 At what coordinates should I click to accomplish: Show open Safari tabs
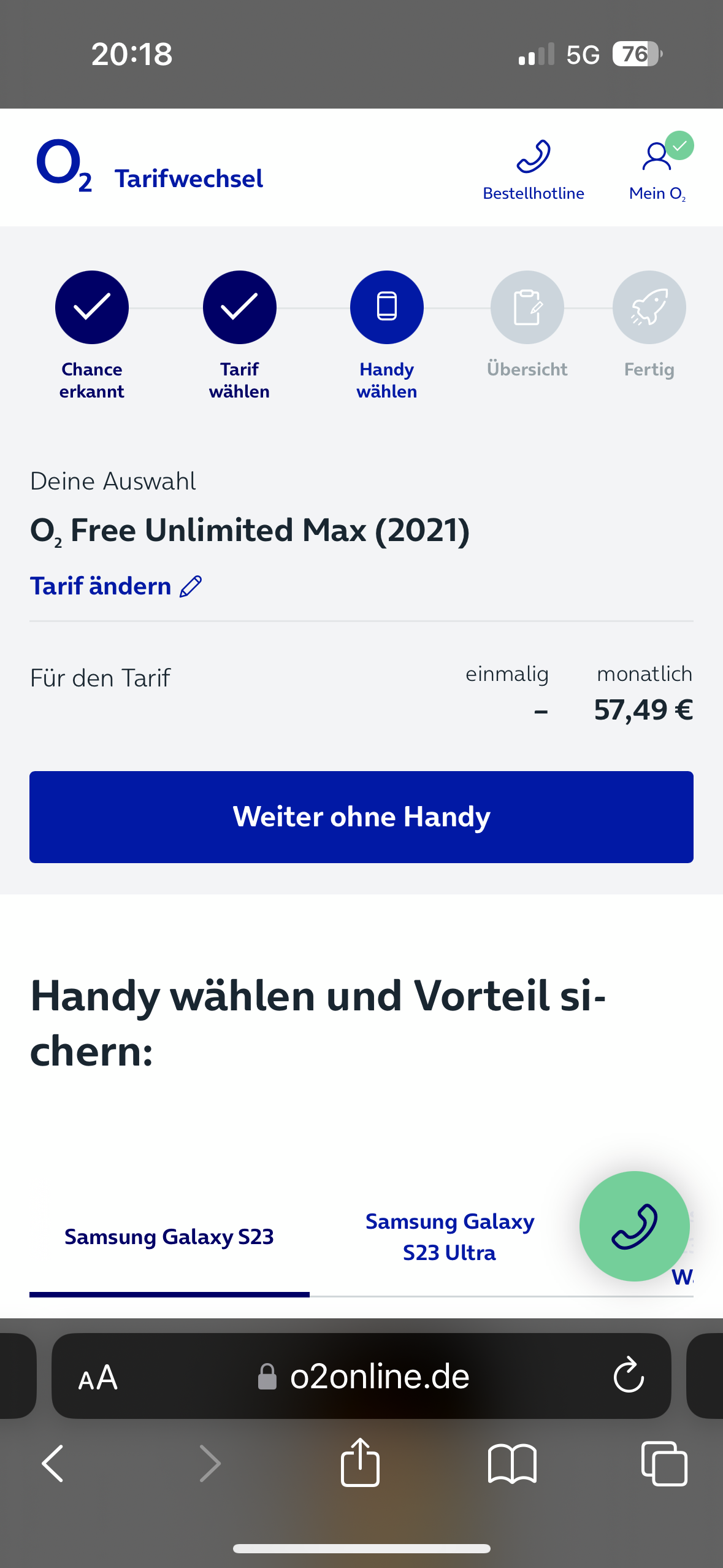click(664, 1464)
